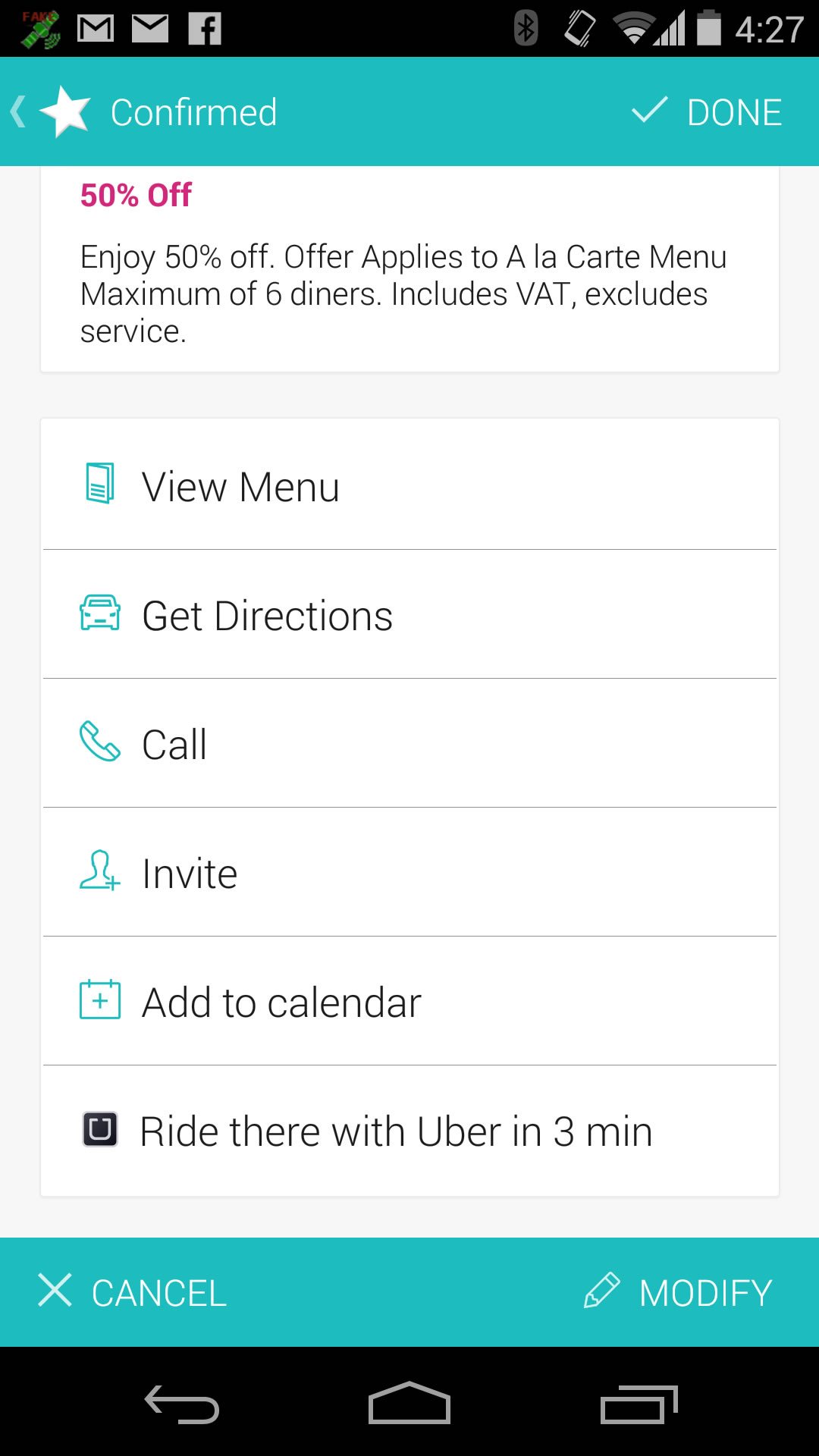Tap DONE to finish the reservation
Image resolution: width=819 pixels, height=1456 pixels.
point(707,112)
